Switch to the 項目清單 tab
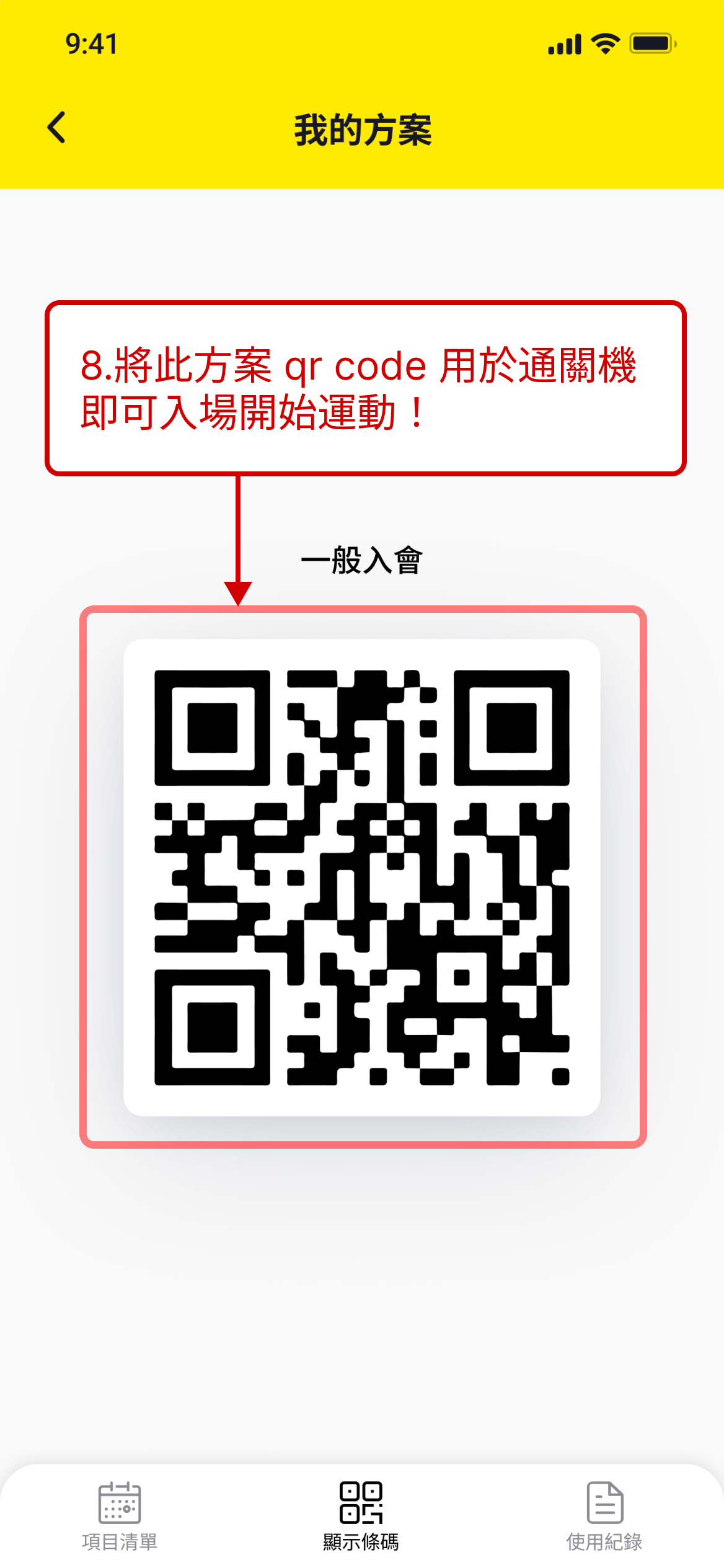 [120, 1516]
